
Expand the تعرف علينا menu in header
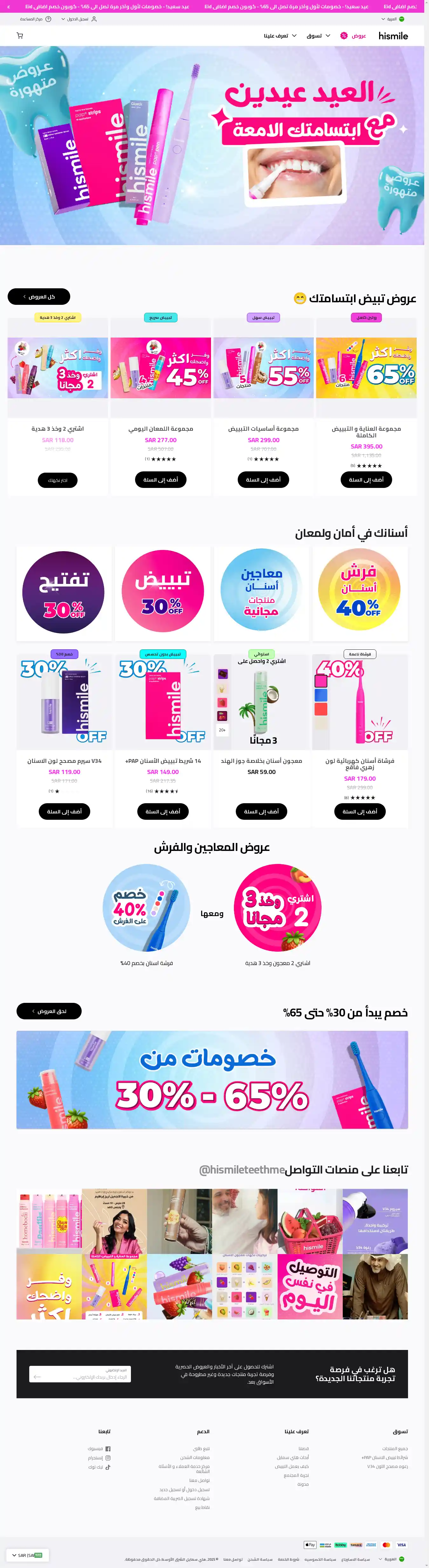(280, 36)
